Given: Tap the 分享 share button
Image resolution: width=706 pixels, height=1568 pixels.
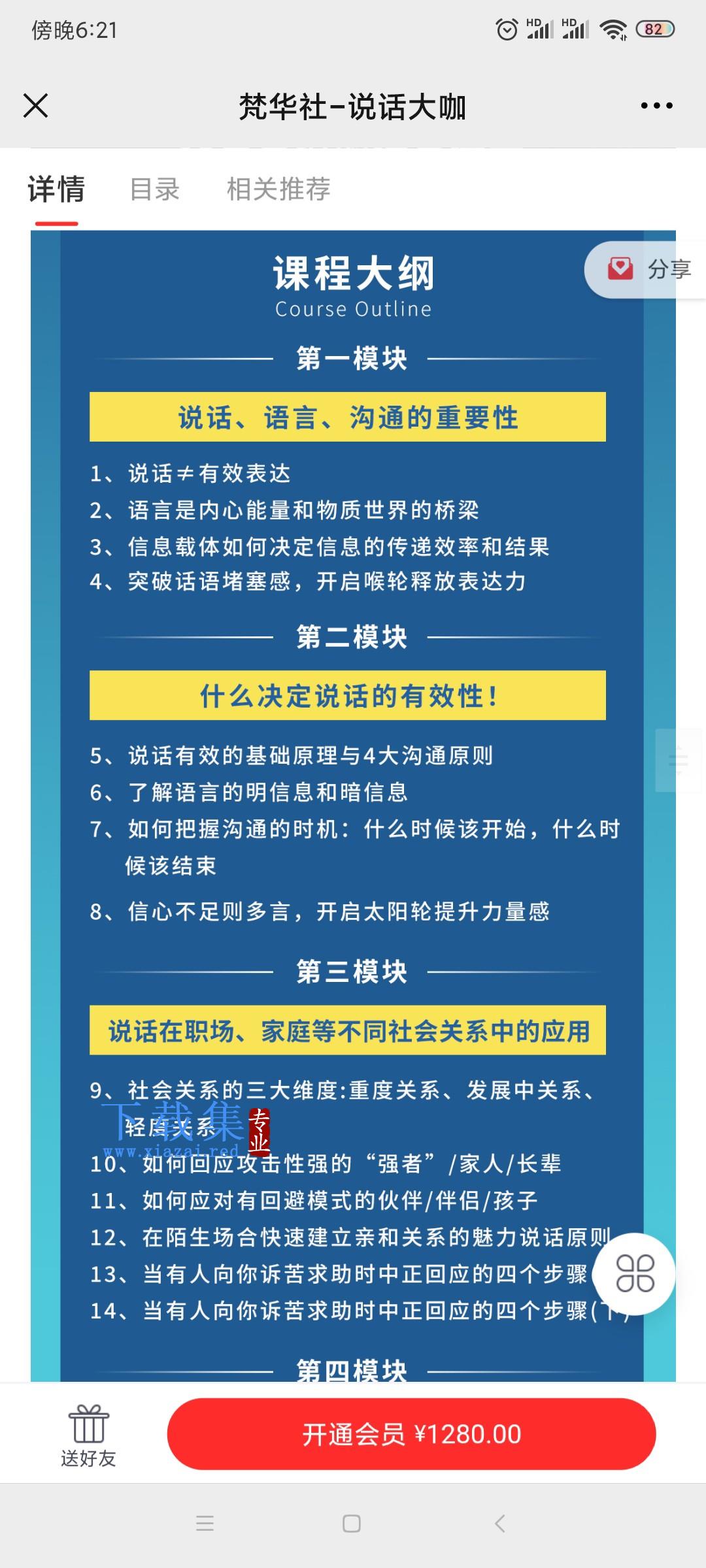Looking at the screenshot, I should pyautogui.click(x=646, y=269).
